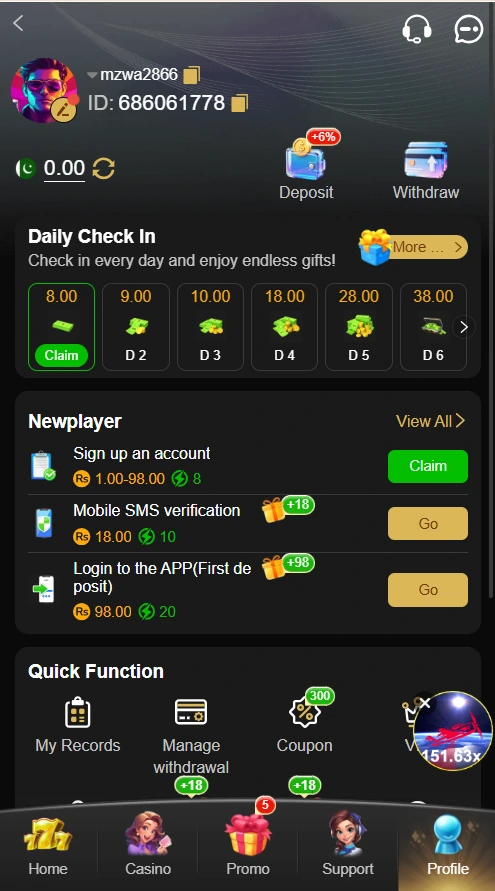Open Manage withdrawal

[x=191, y=736]
